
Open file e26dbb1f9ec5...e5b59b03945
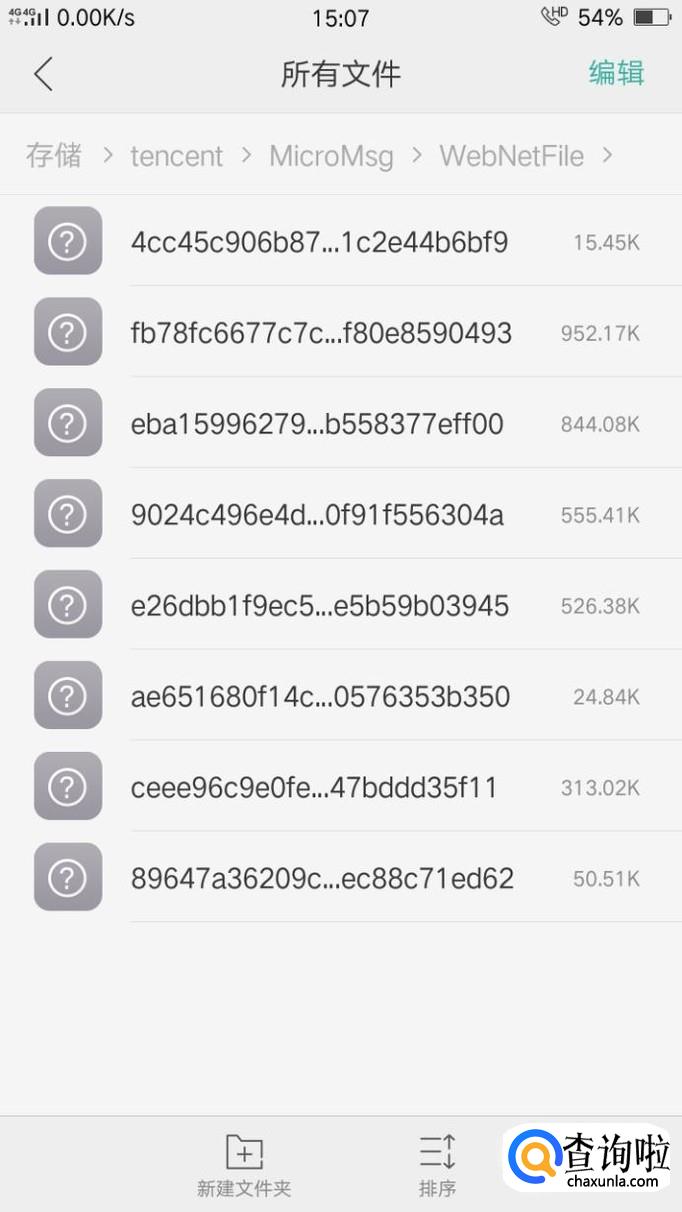point(320,606)
